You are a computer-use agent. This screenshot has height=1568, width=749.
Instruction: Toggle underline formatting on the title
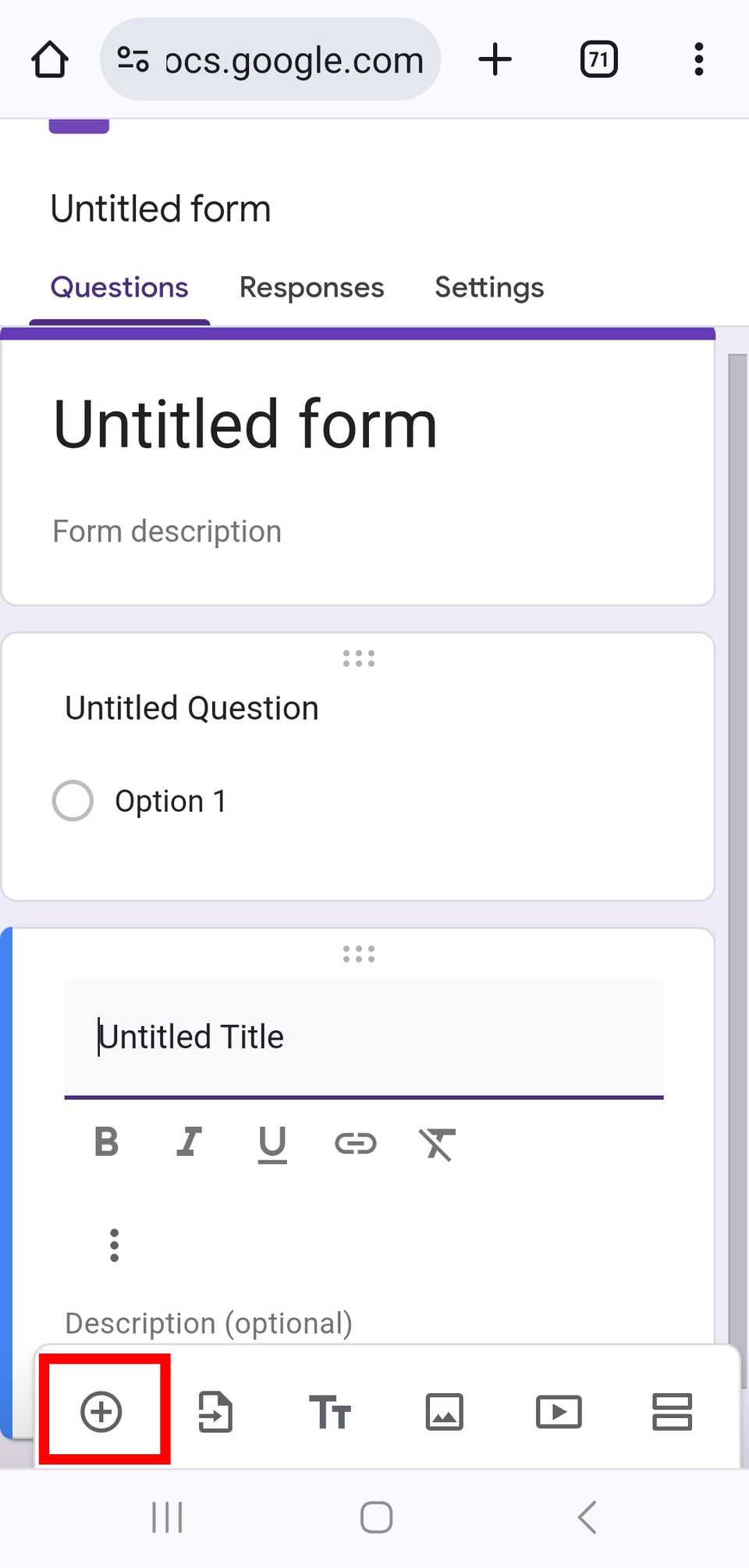tap(272, 1143)
